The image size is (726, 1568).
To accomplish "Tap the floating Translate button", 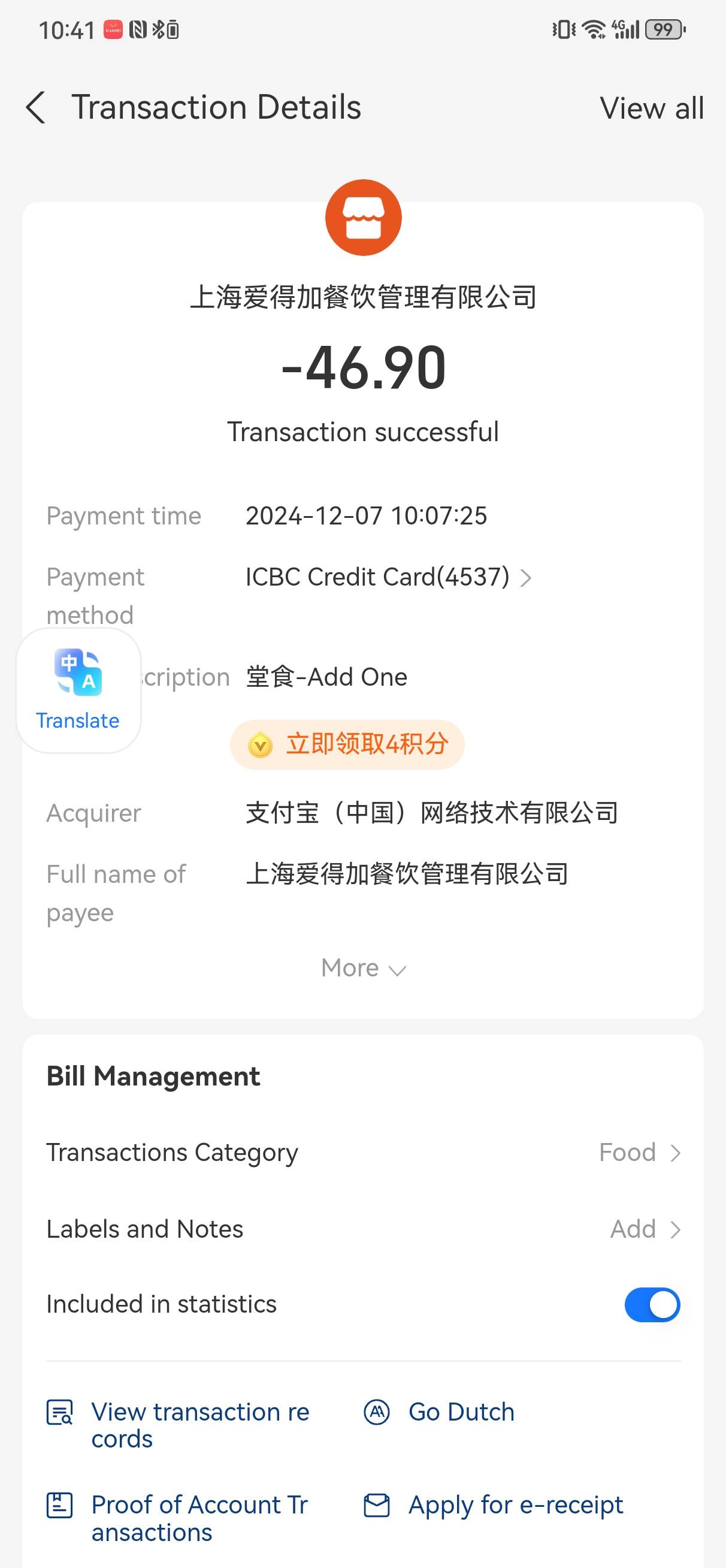I will [x=78, y=690].
